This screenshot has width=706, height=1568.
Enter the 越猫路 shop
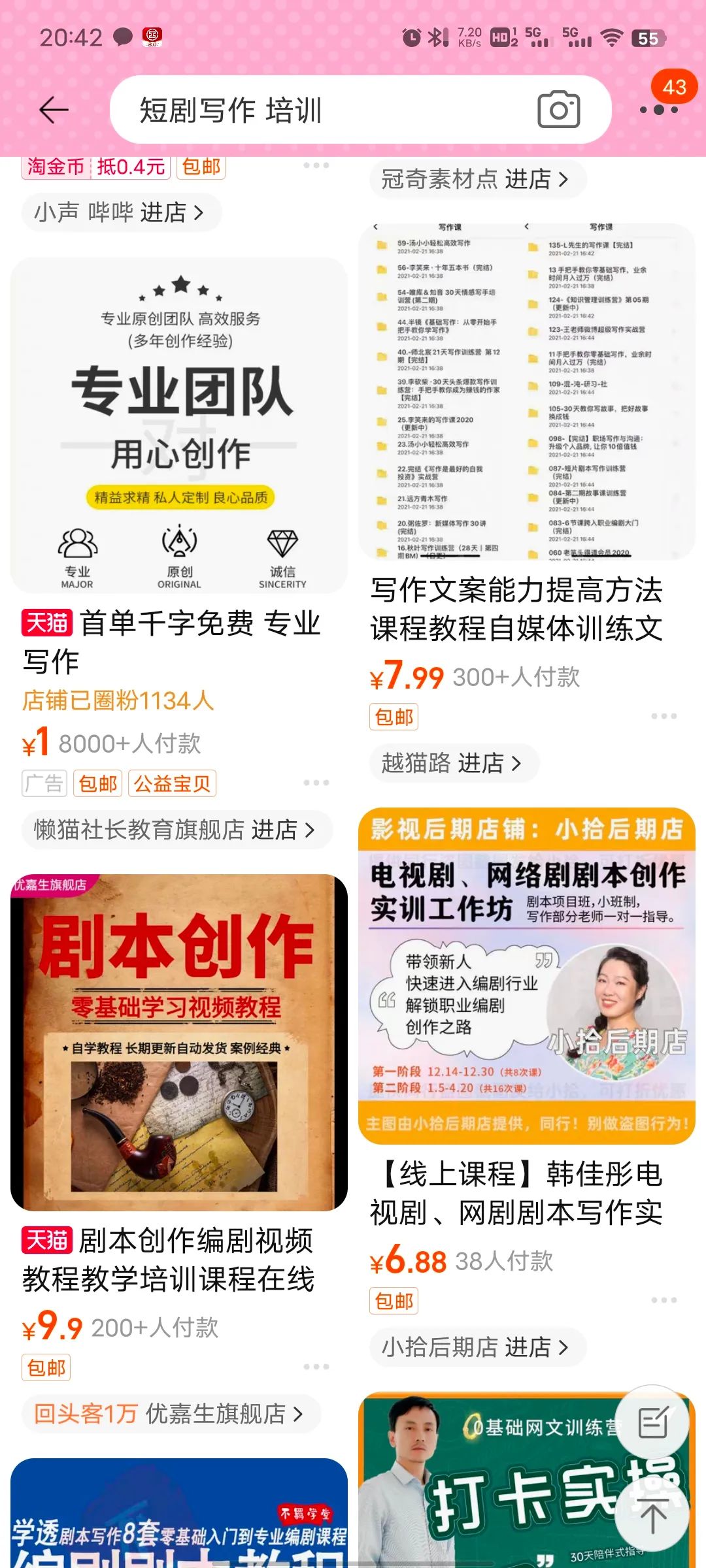tap(454, 763)
